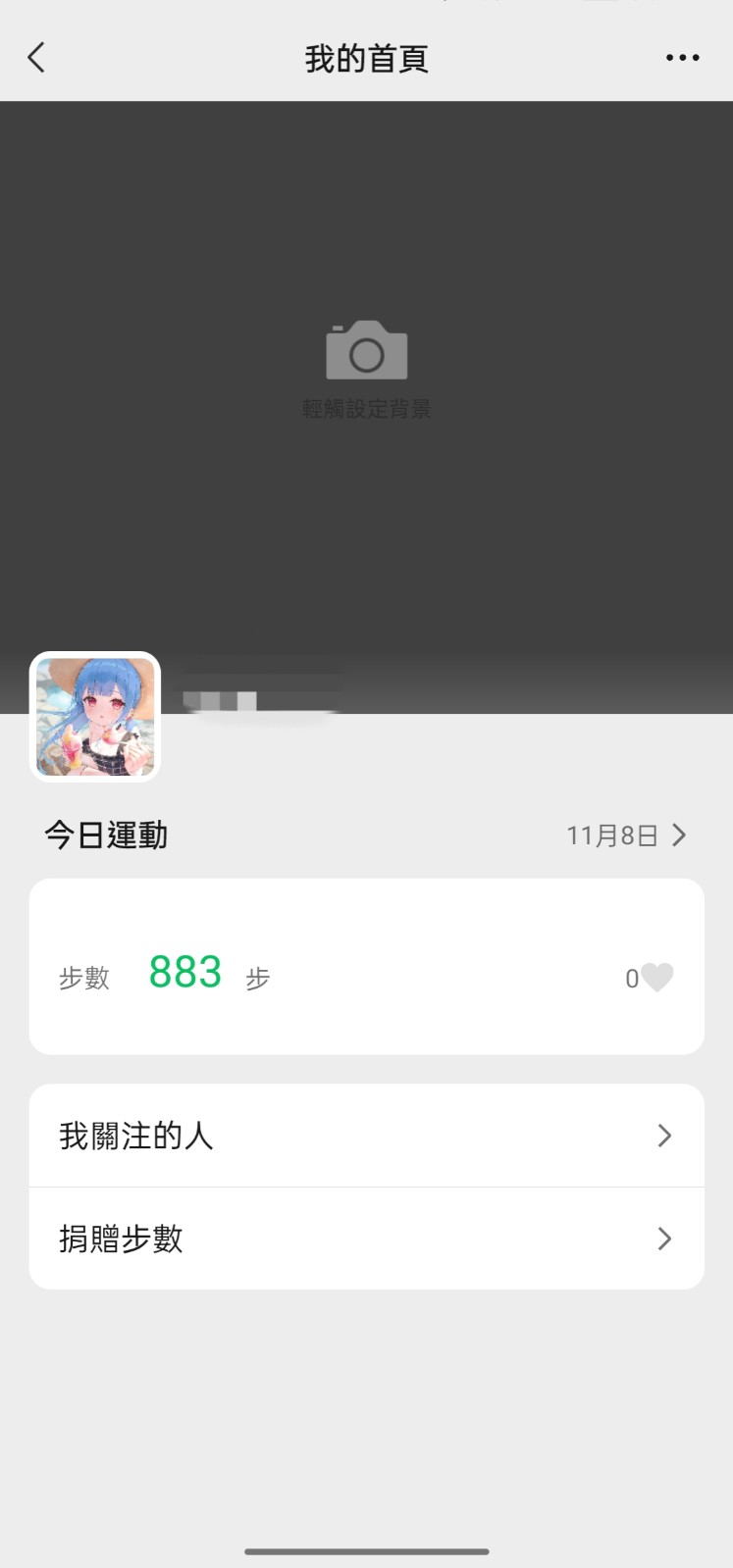Open the 883 步 steps card
The width and height of the screenshot is (733, 1568).
[x=366, y=967]
